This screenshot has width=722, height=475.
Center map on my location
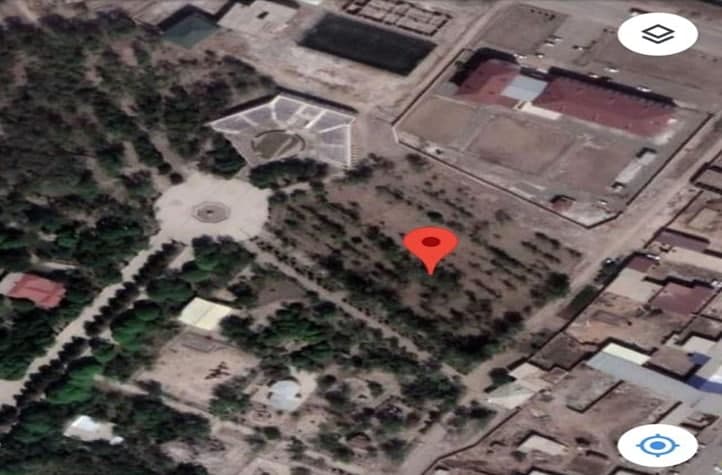[657, 446]
